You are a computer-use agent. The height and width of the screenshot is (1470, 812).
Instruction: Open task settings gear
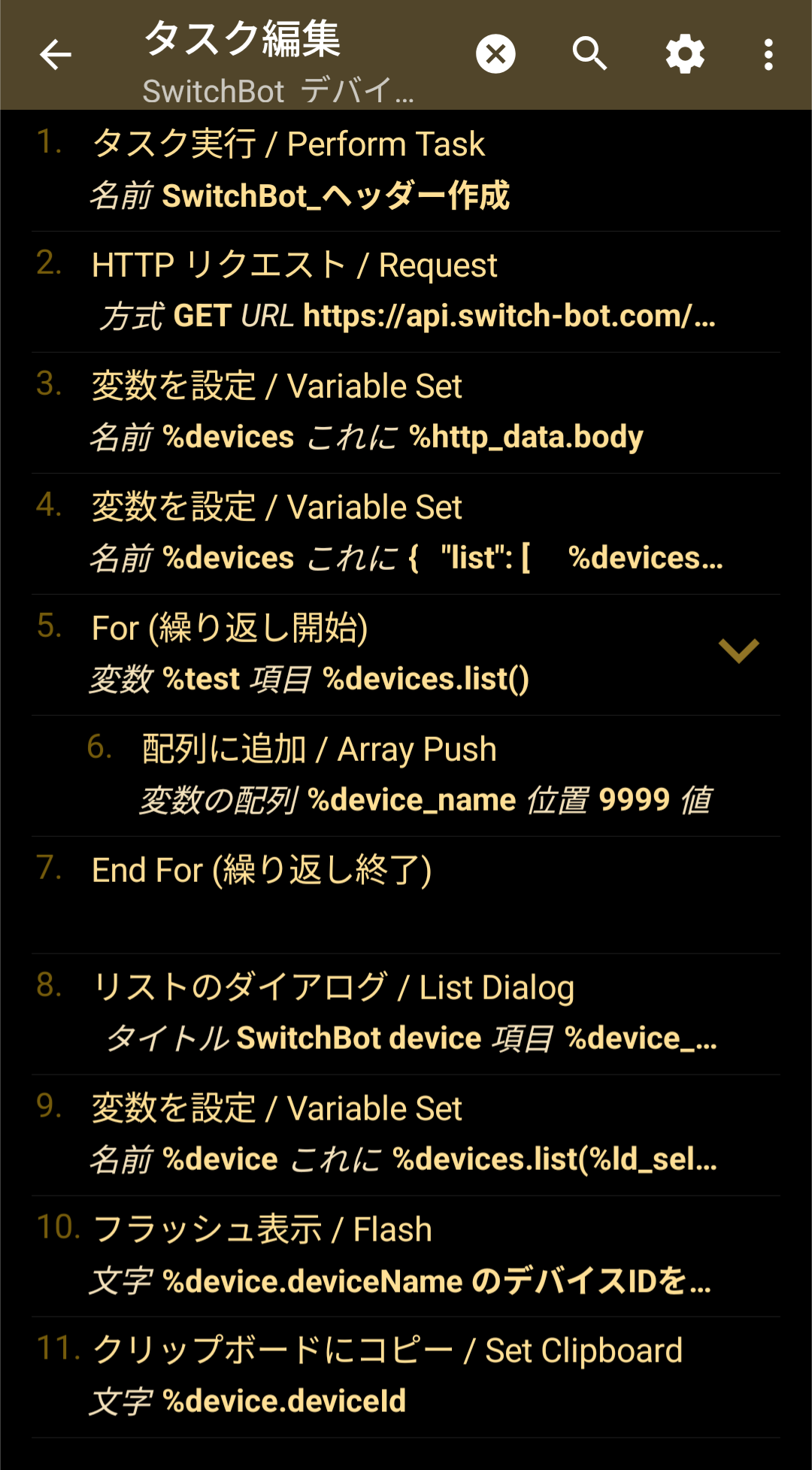pyautogui.click(x=684, y=54)
